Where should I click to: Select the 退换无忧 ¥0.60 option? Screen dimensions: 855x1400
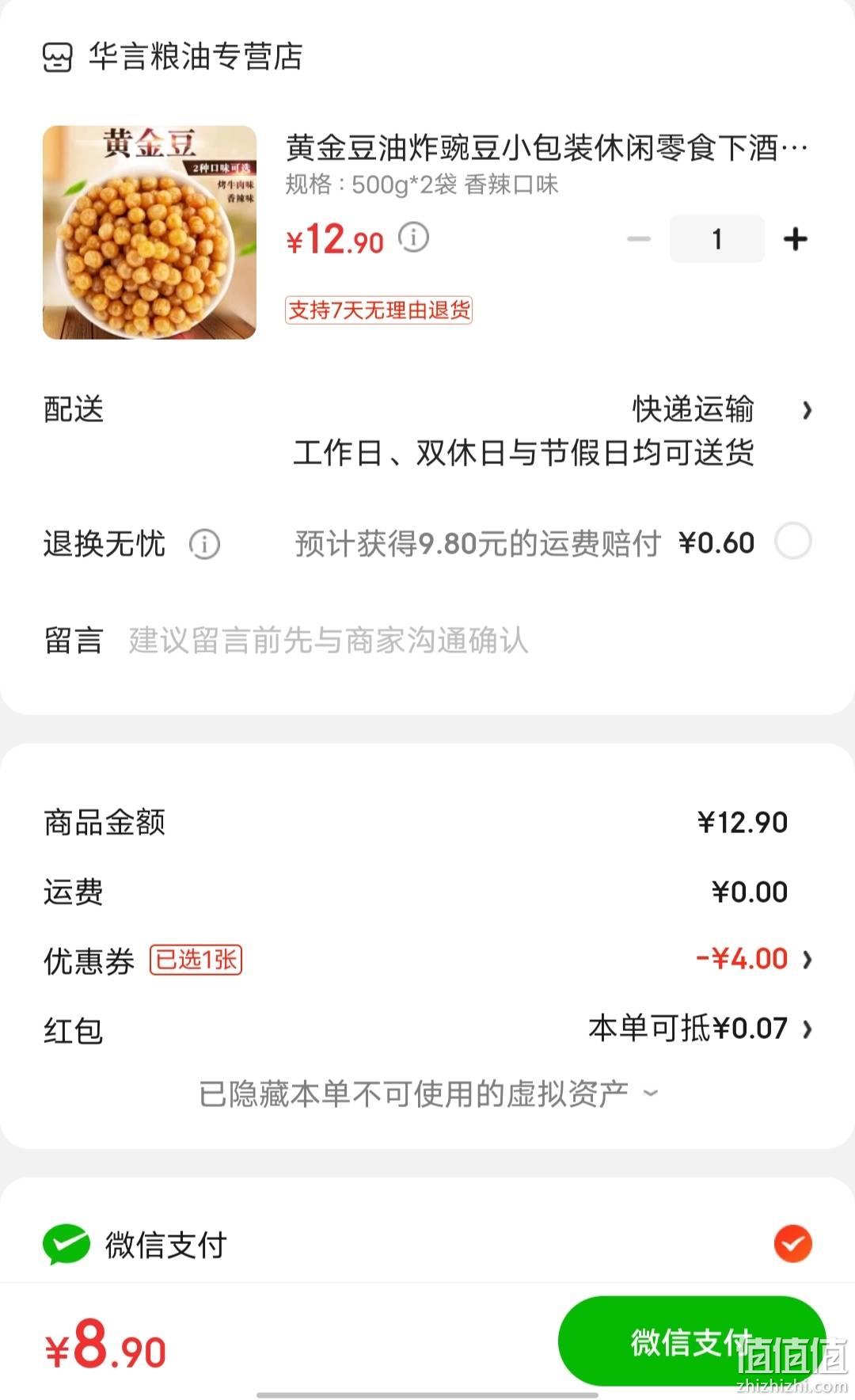point(793,542)
